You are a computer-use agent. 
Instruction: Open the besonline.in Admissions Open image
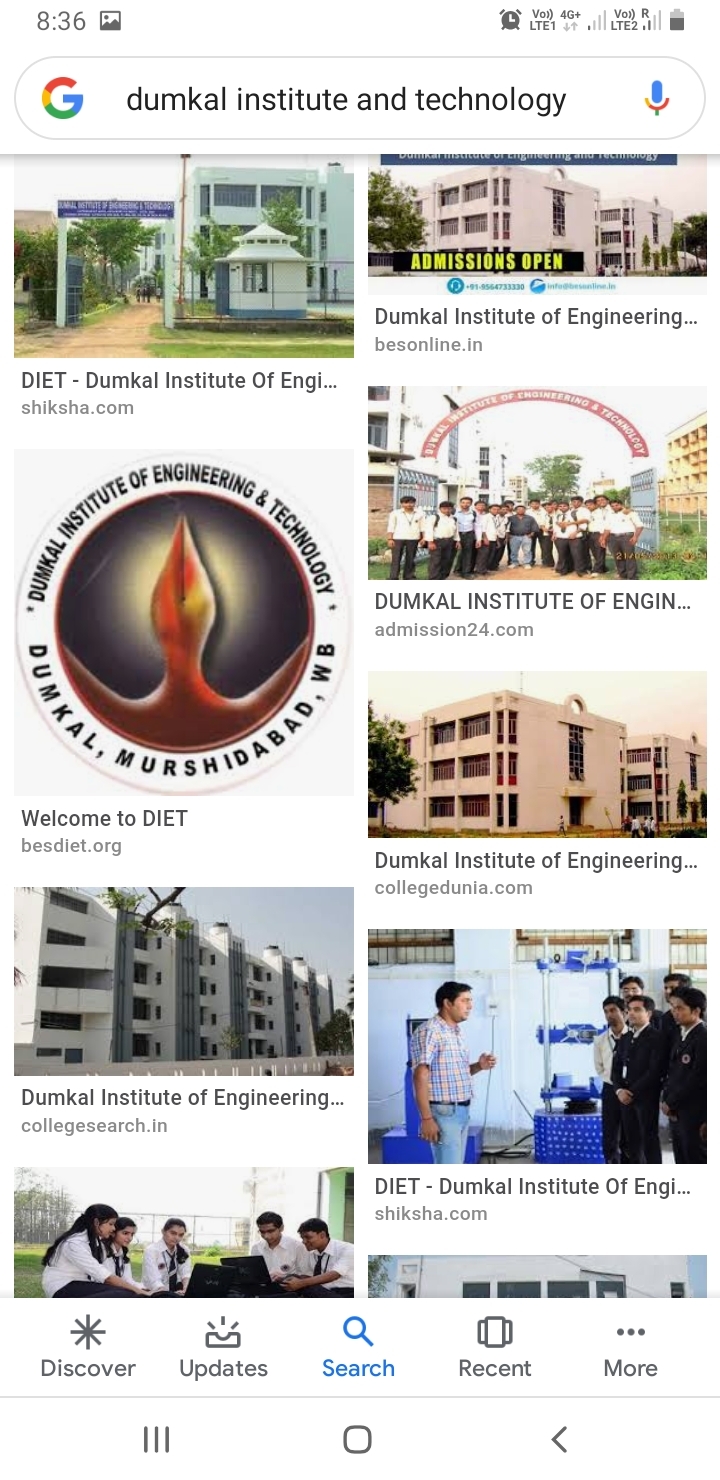coord(537,224)
